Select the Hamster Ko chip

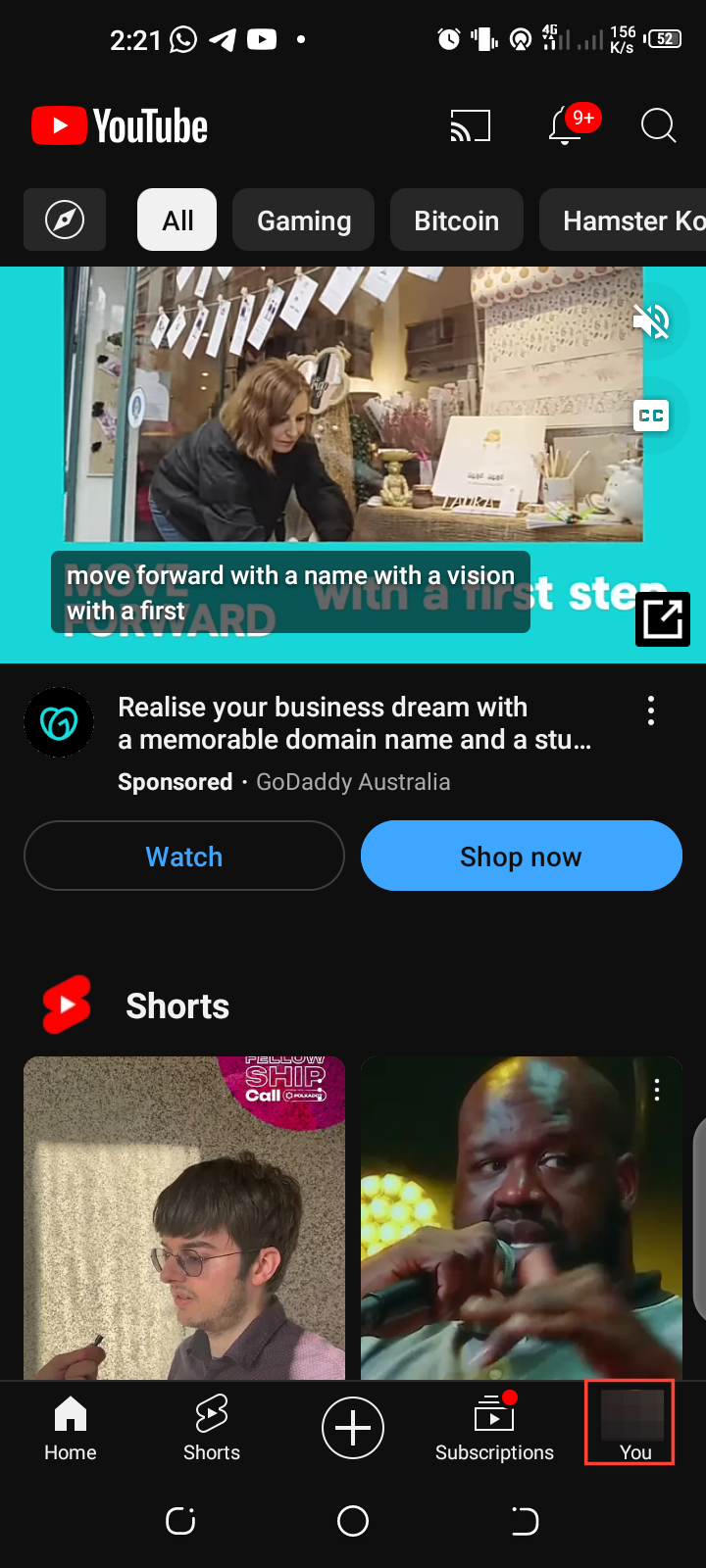point(628,220)
